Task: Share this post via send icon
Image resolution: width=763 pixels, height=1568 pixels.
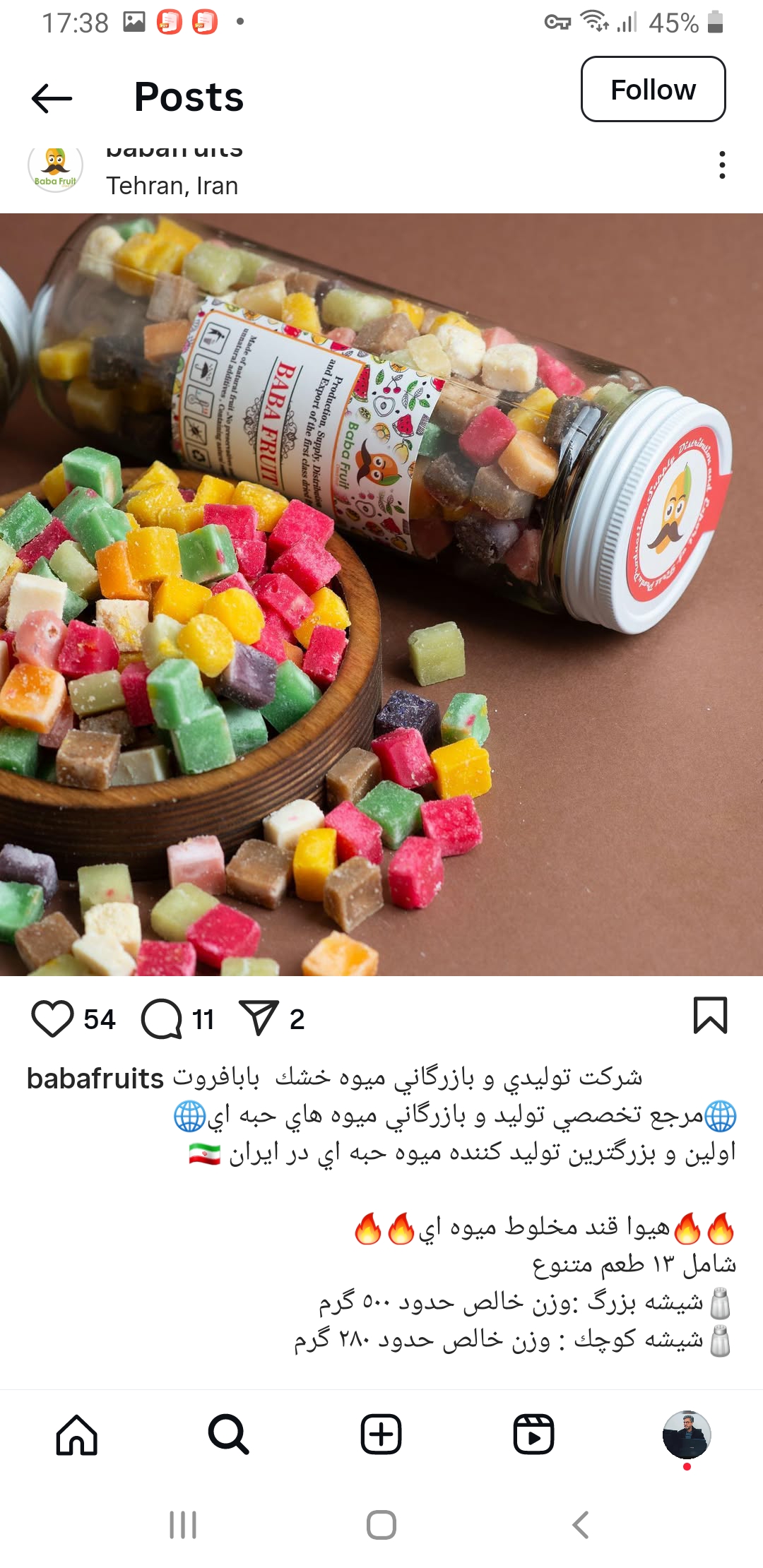Action: click(x=258, y=1018)
